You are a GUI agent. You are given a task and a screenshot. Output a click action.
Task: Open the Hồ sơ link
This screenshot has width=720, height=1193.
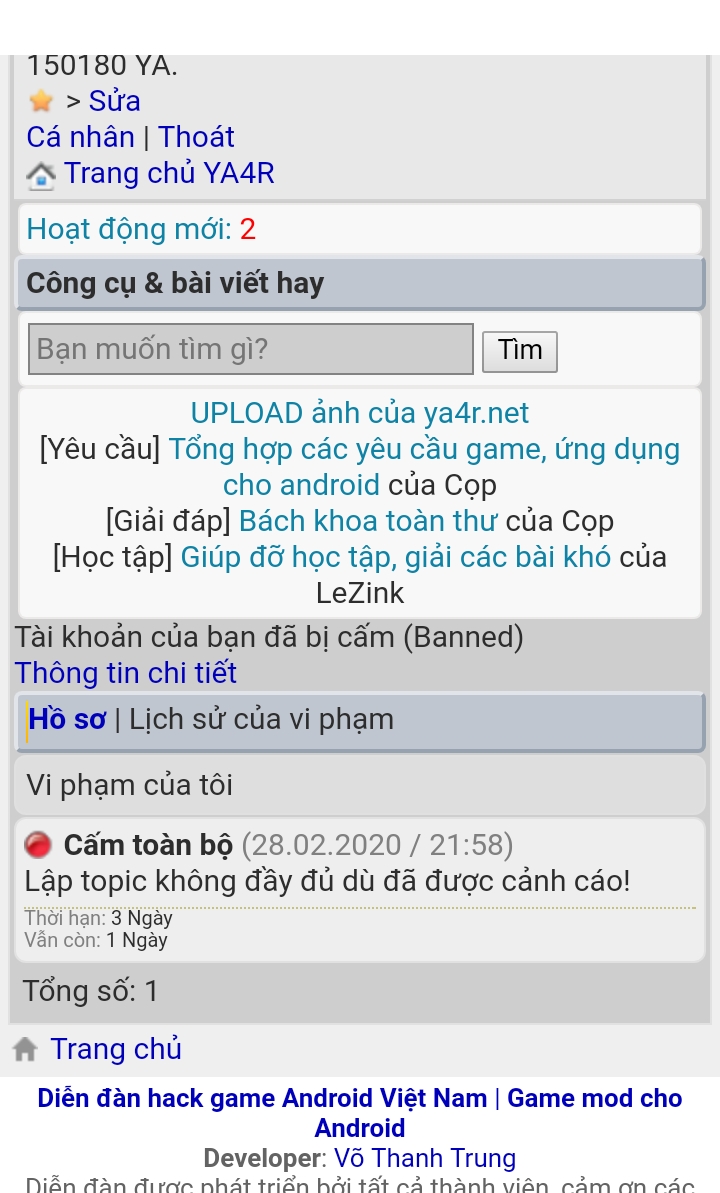(67, 720)
